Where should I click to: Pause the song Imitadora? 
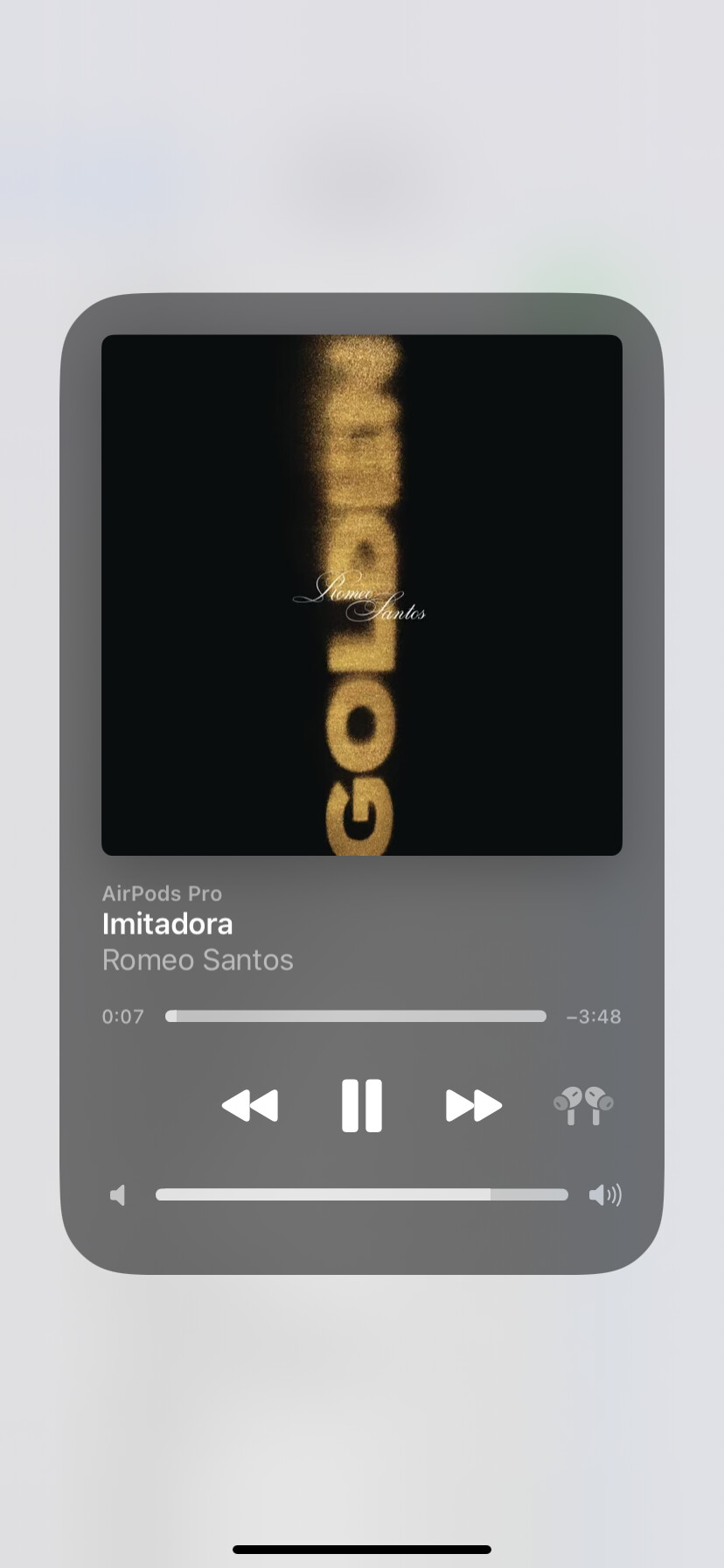coord(361,1105)
